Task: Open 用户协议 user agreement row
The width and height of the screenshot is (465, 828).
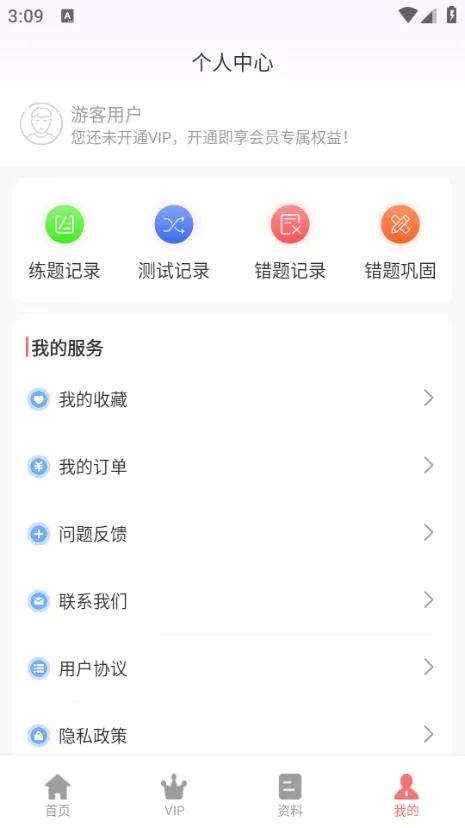Action: [x=232, y=669]
